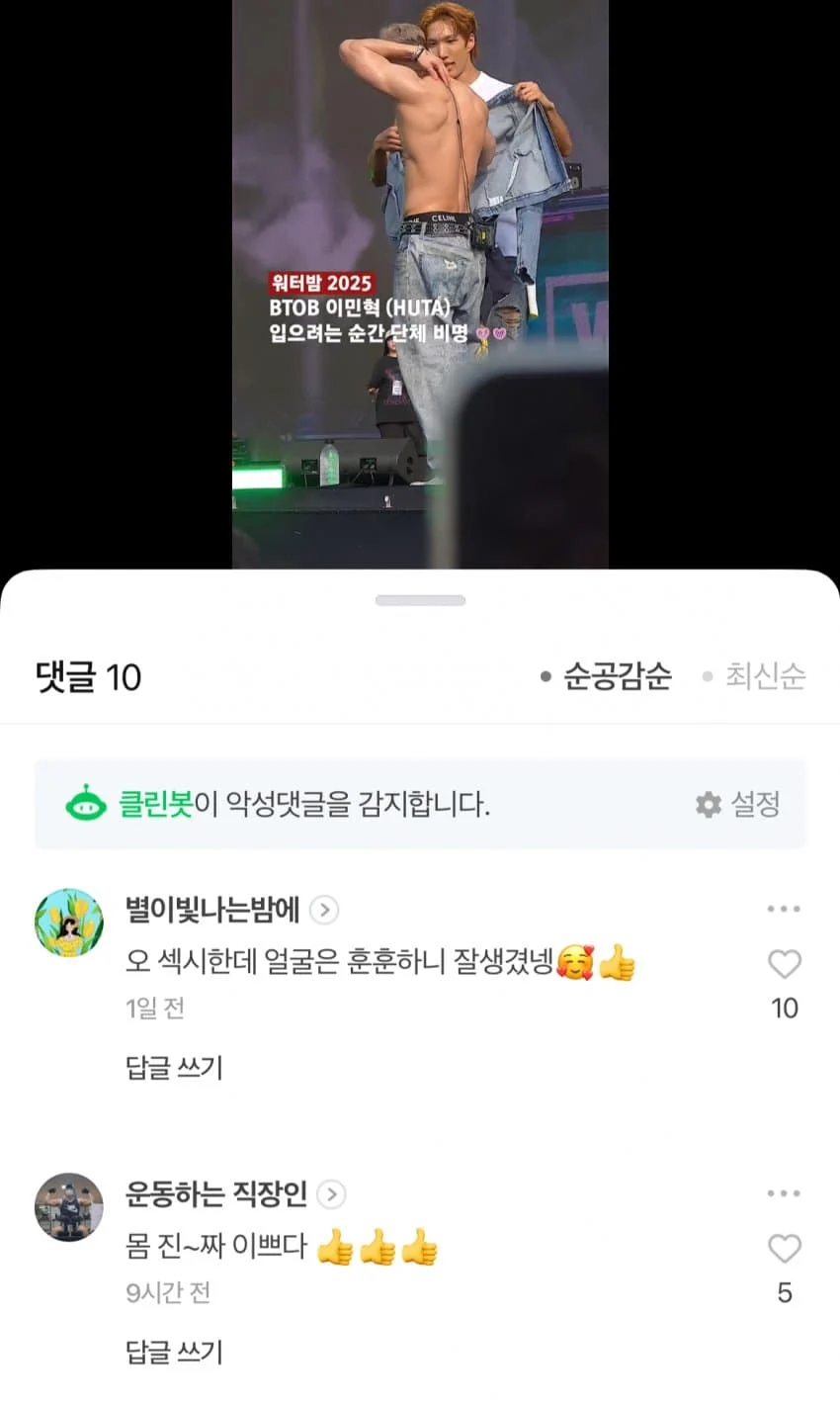Image resolution: width=840 pixels, height=1406 pixels.
Task: Like 운동하는 직장인's comment
Action: [x=784, y=1249]
